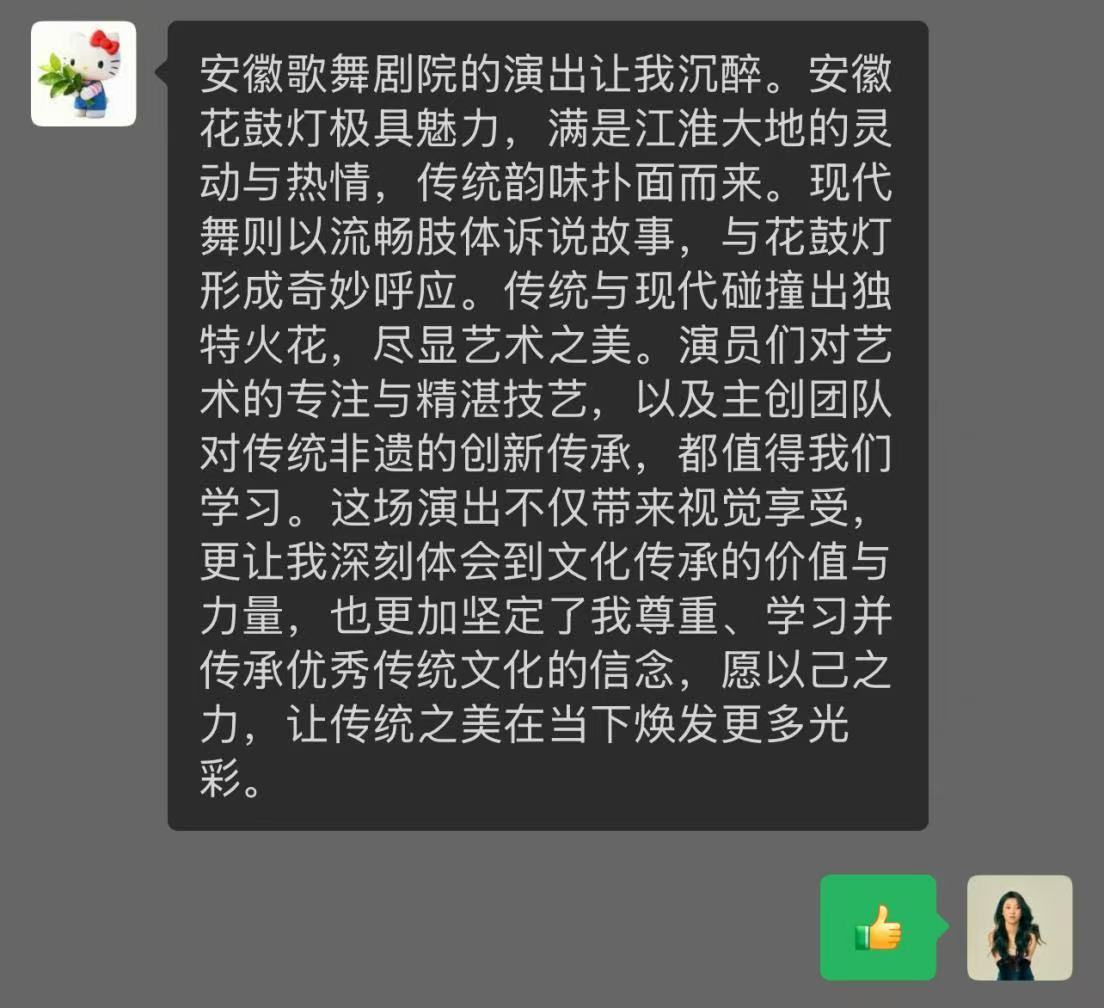Image resolution: width=1104 pixels, height=1008 pixels.
Task: Open the profile of the thumbs-up sender's avatar
Action: [1019, 927]
